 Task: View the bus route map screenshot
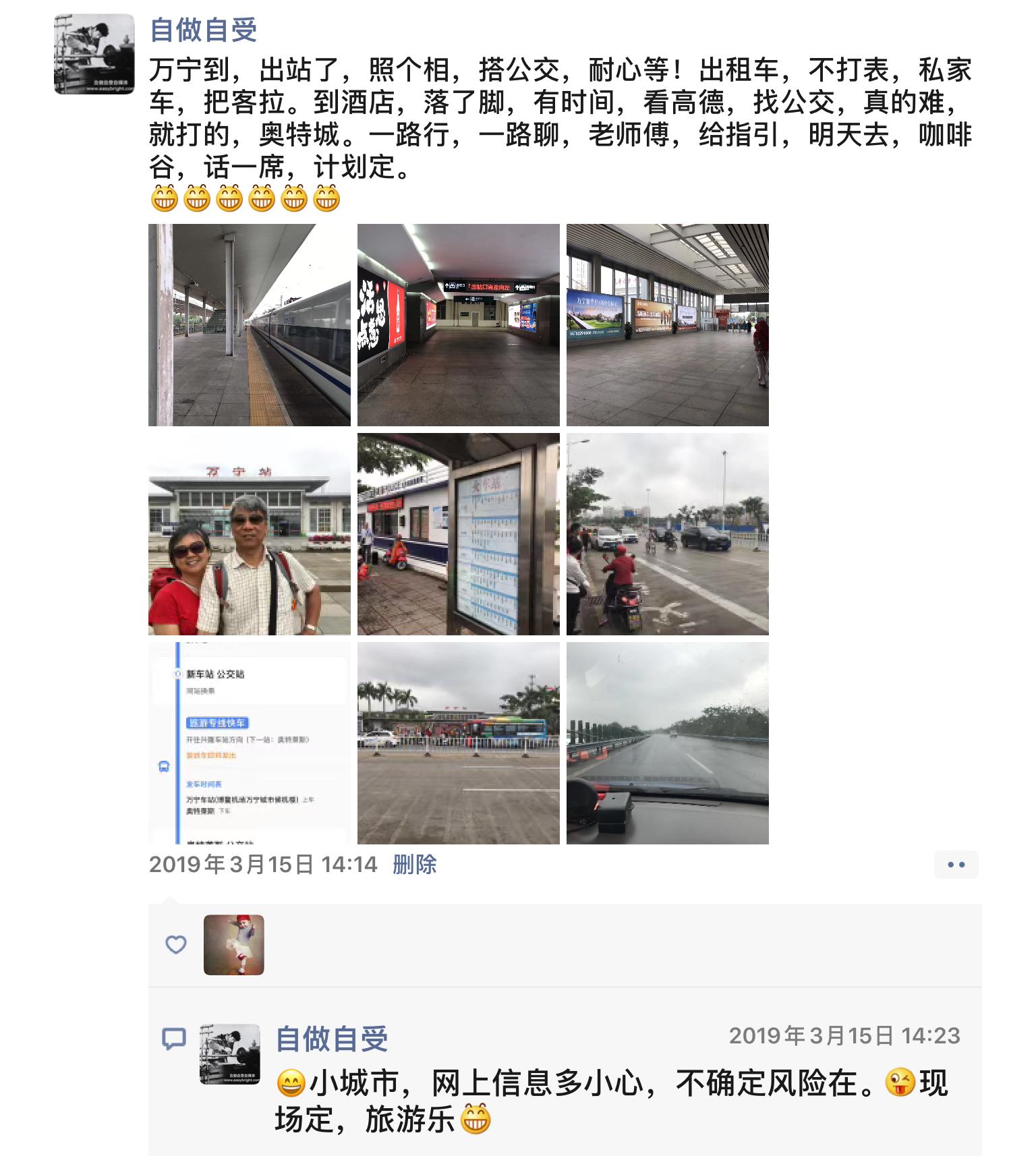click(x=249, y=743)
